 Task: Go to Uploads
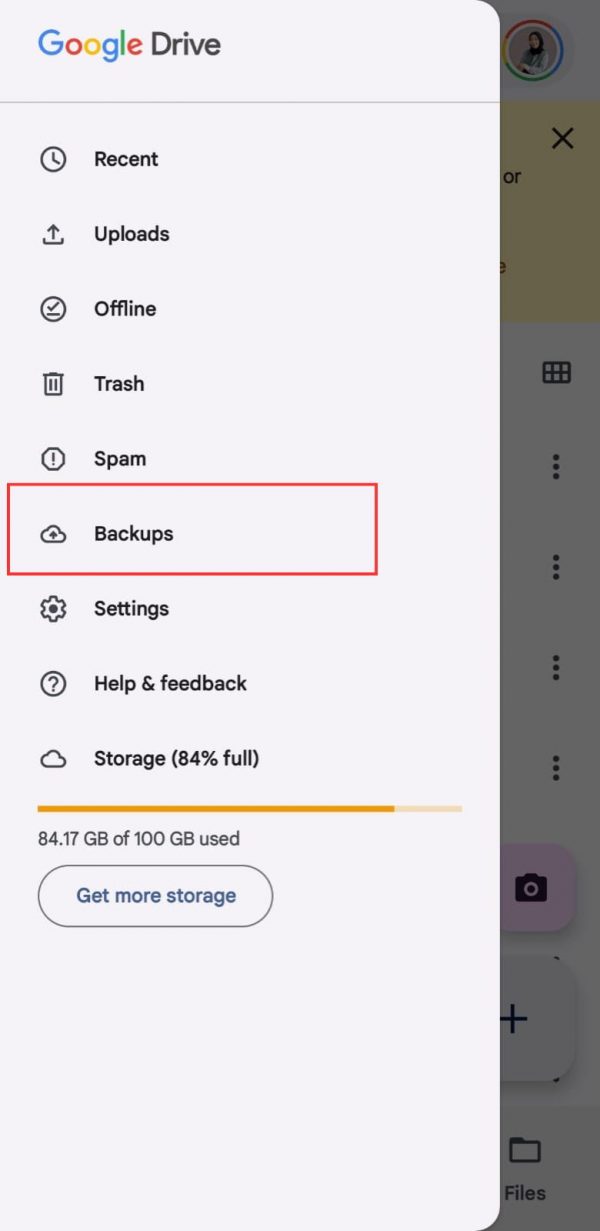[x=249, y=234]
